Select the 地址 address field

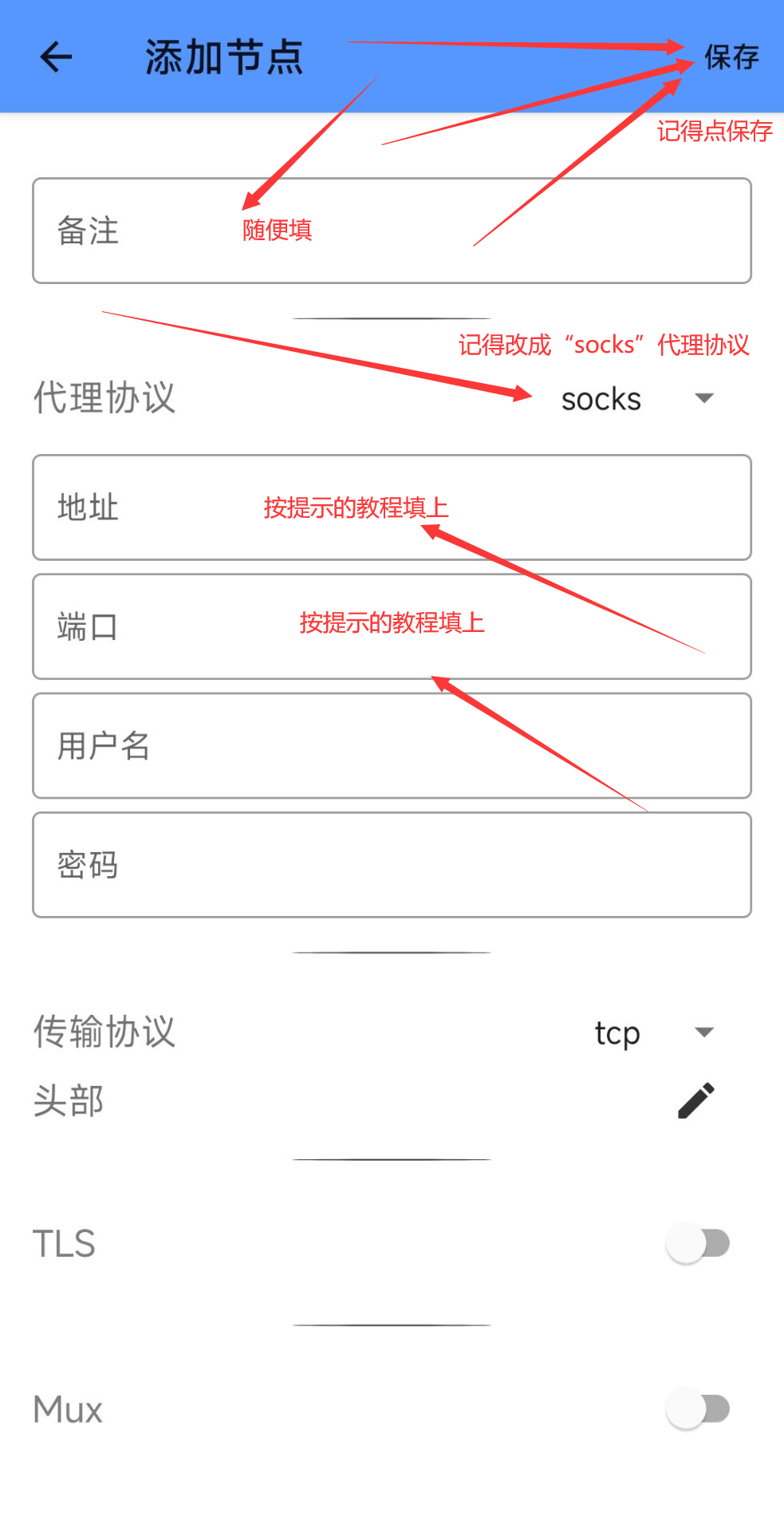click(391, 507)
